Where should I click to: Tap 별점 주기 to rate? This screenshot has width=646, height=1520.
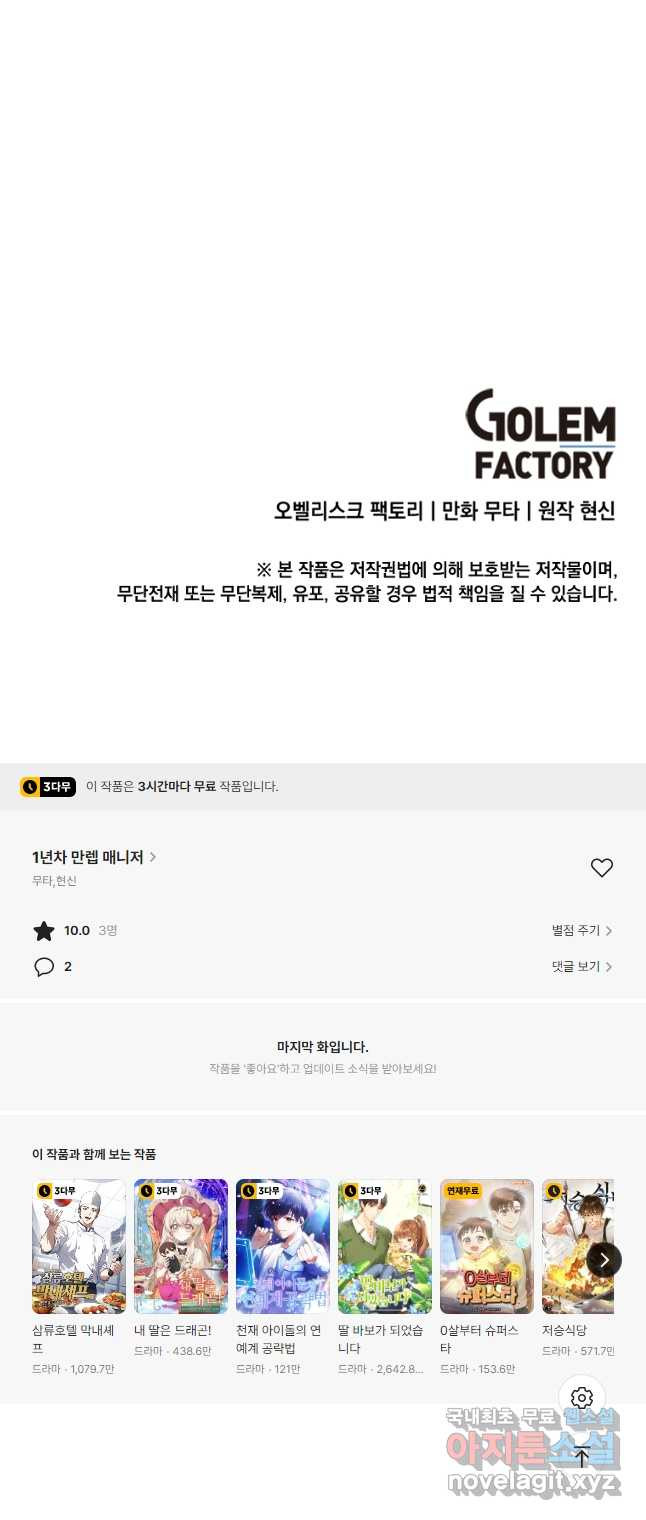[x=581, y=931]
